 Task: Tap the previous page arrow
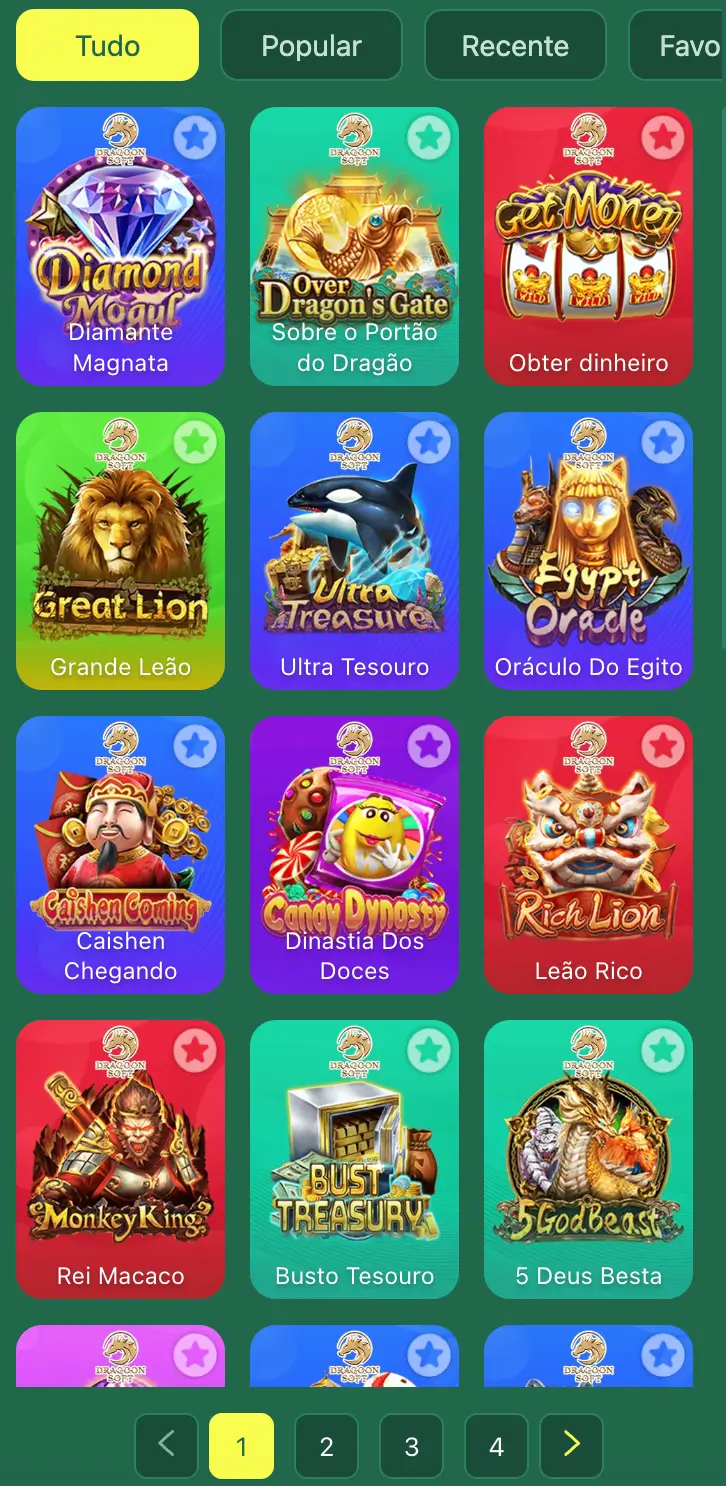coord(166,1446)
